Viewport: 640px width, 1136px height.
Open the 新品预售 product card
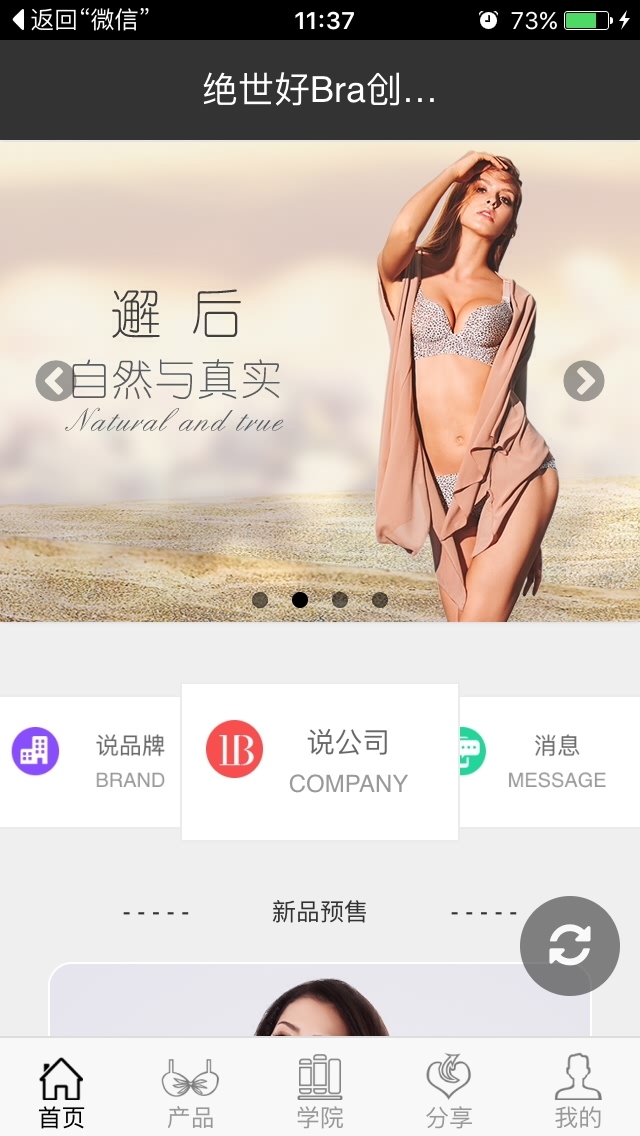point(300,1000)
